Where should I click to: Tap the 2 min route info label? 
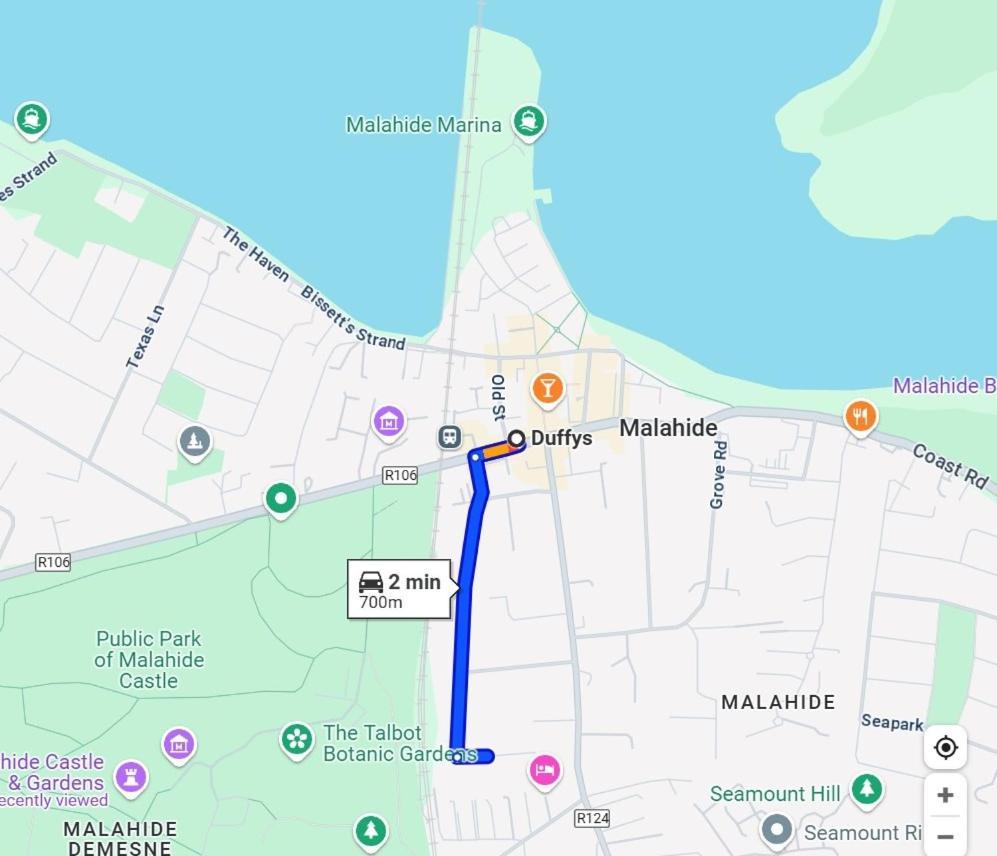(399, 589)
